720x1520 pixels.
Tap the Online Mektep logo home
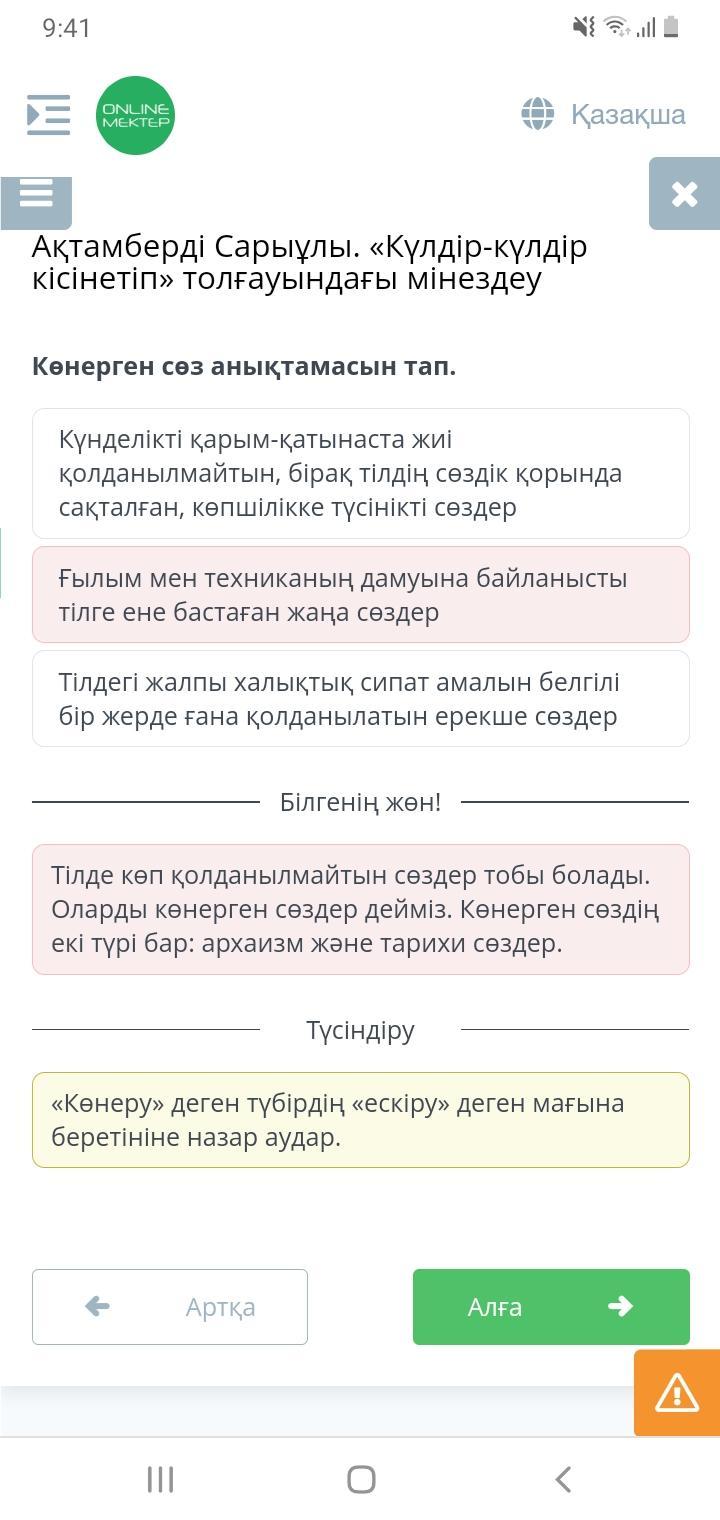tap(136, 115)
